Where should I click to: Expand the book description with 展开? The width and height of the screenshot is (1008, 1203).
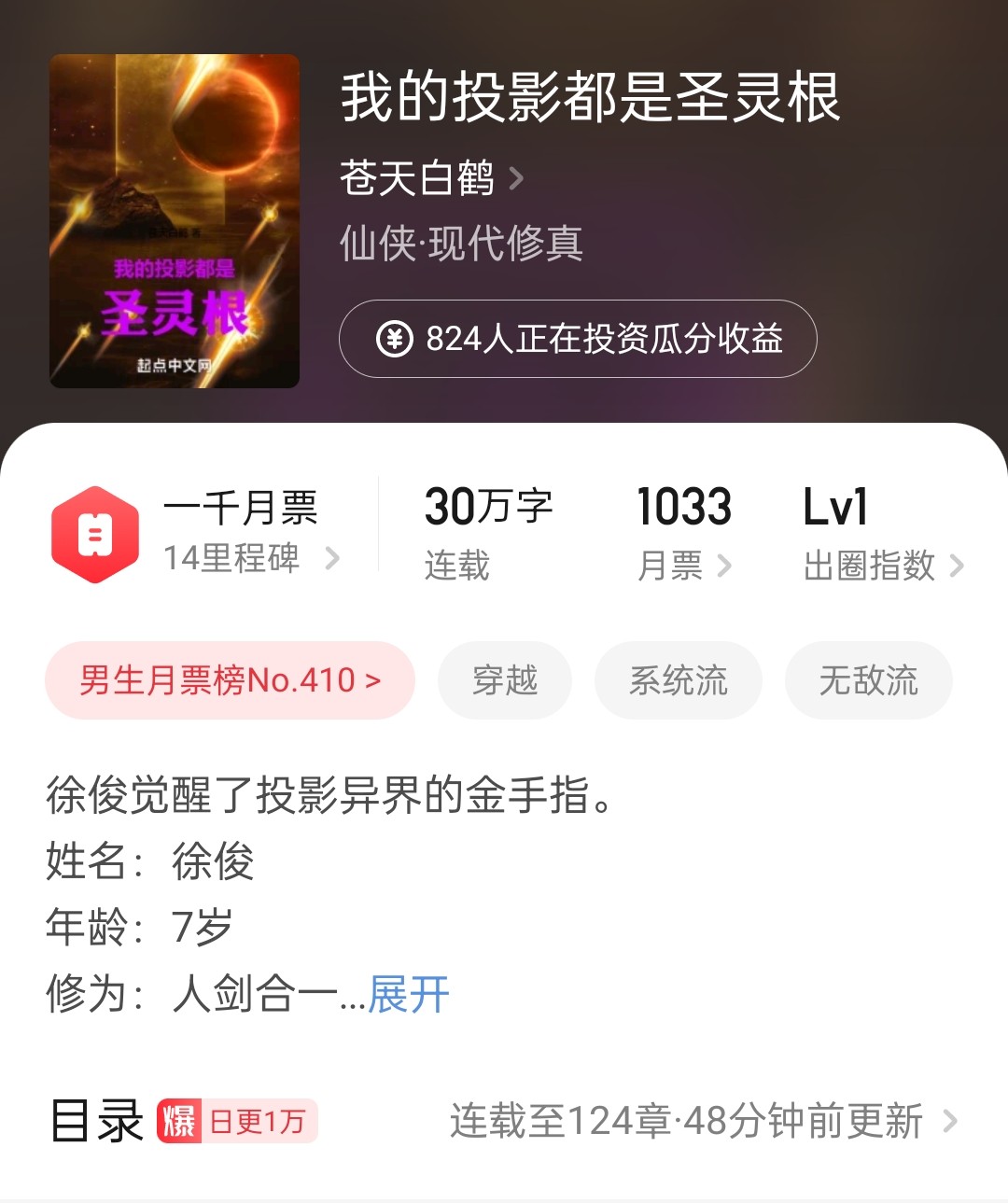[x=409, y=994]
